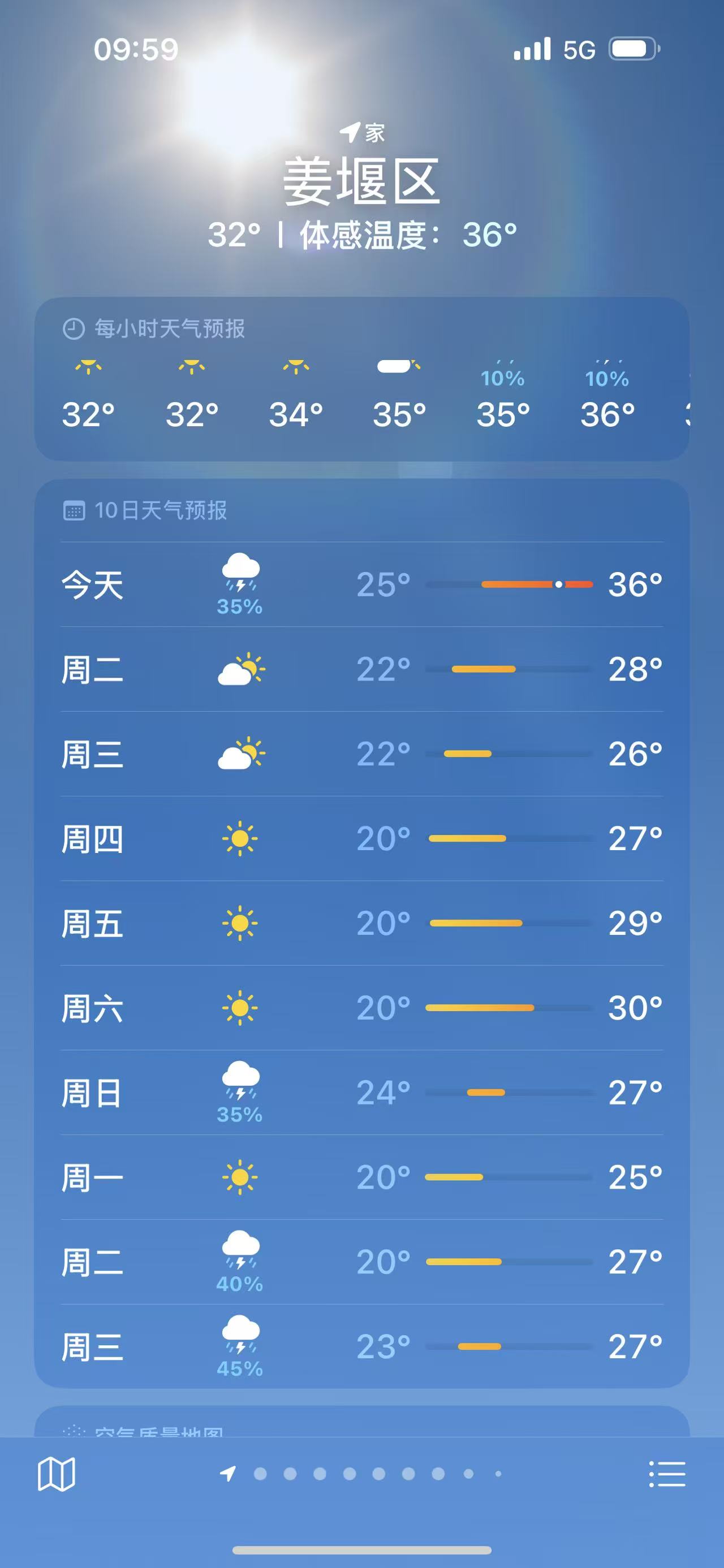Open the 周四 forecast details

coord(361,839)
